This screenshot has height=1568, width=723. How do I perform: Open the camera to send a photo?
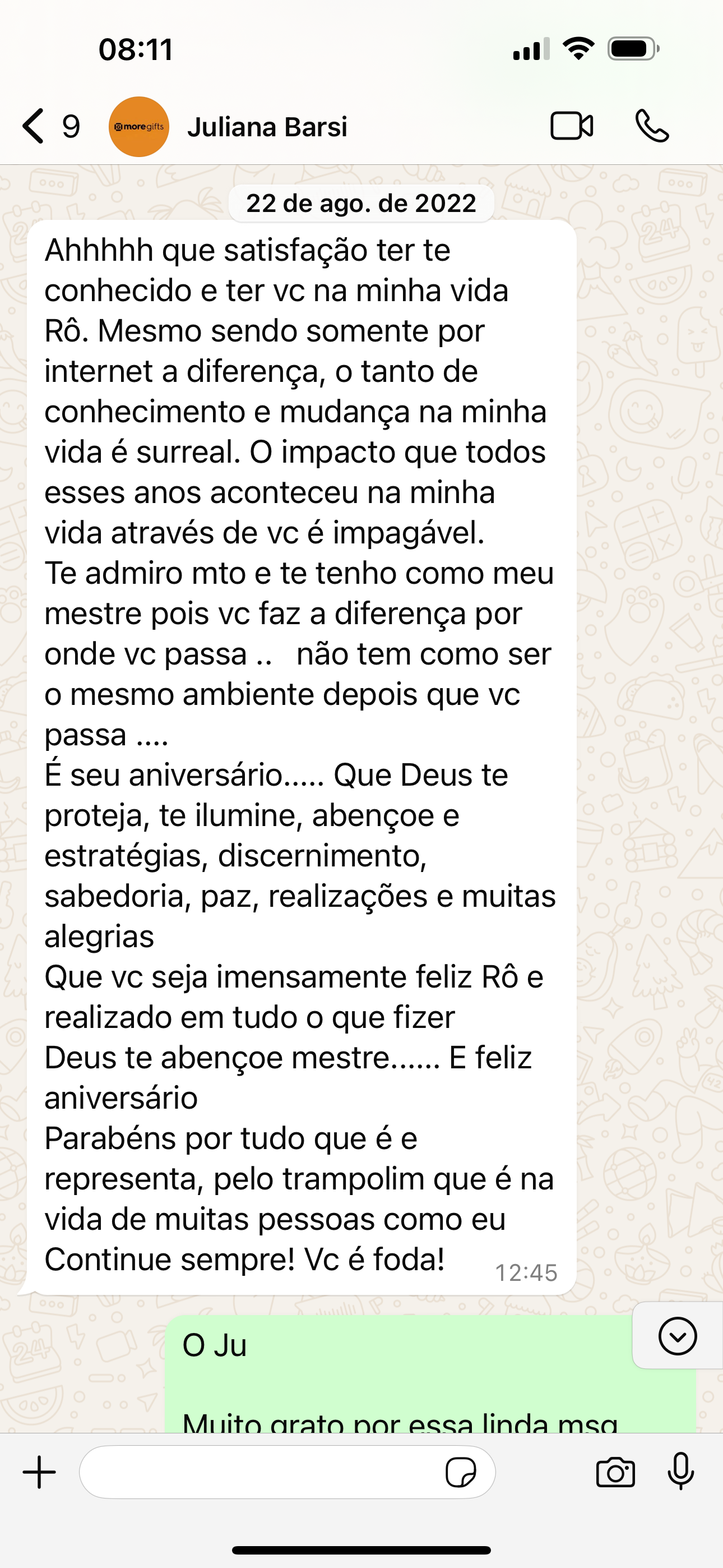pos(615,1473)
